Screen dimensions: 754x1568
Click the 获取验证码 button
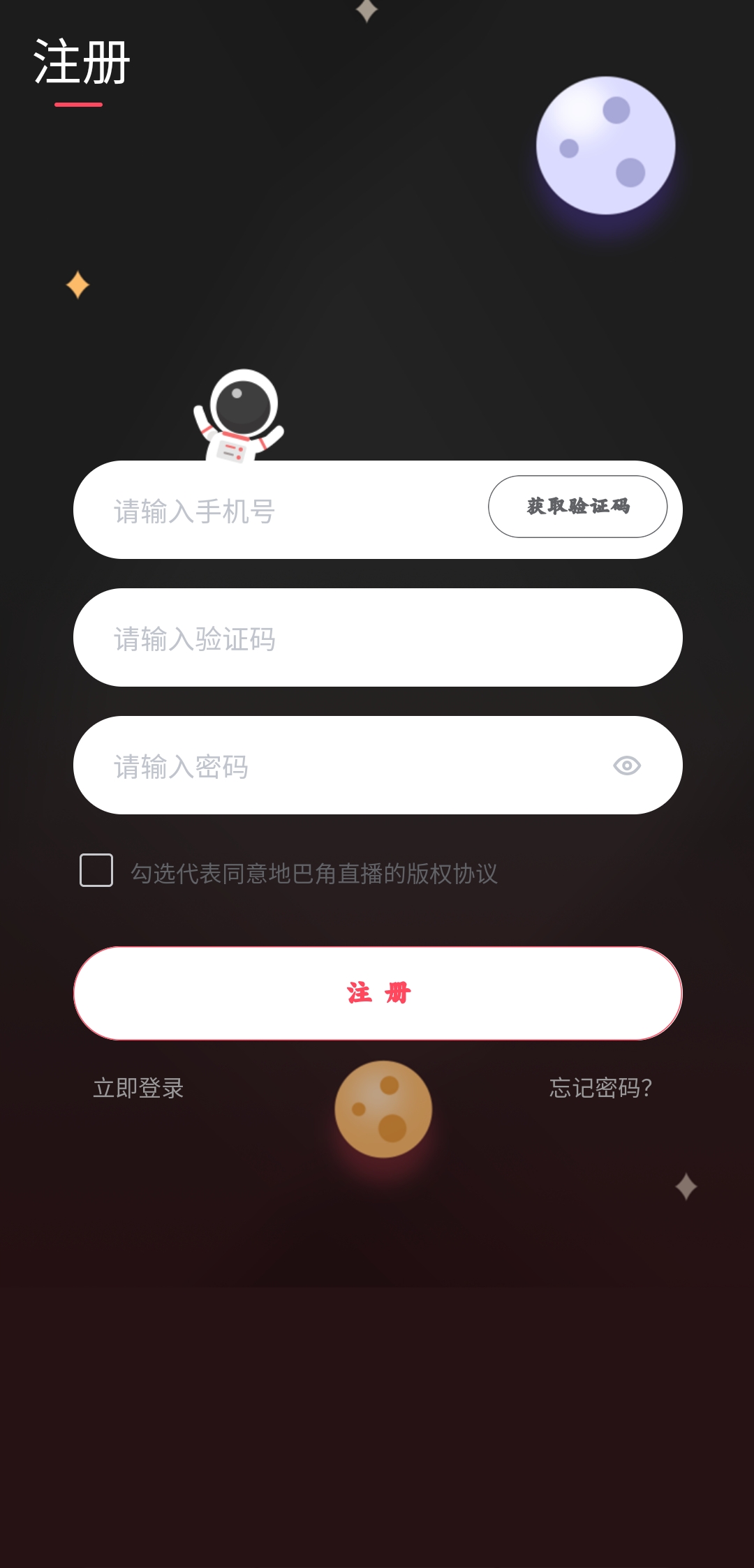[578, 508]
